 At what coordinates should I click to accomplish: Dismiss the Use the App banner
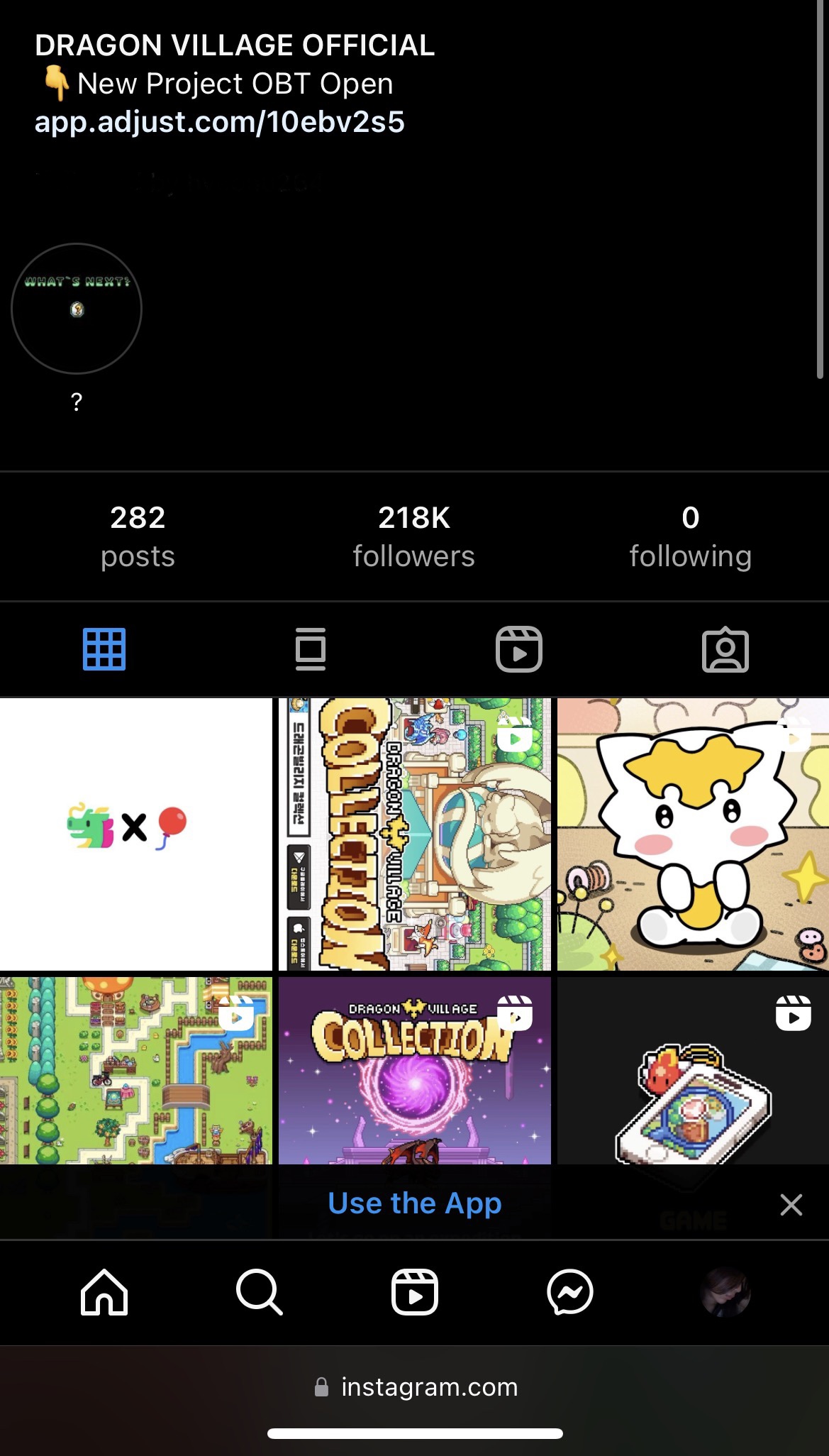[791, 1204]
